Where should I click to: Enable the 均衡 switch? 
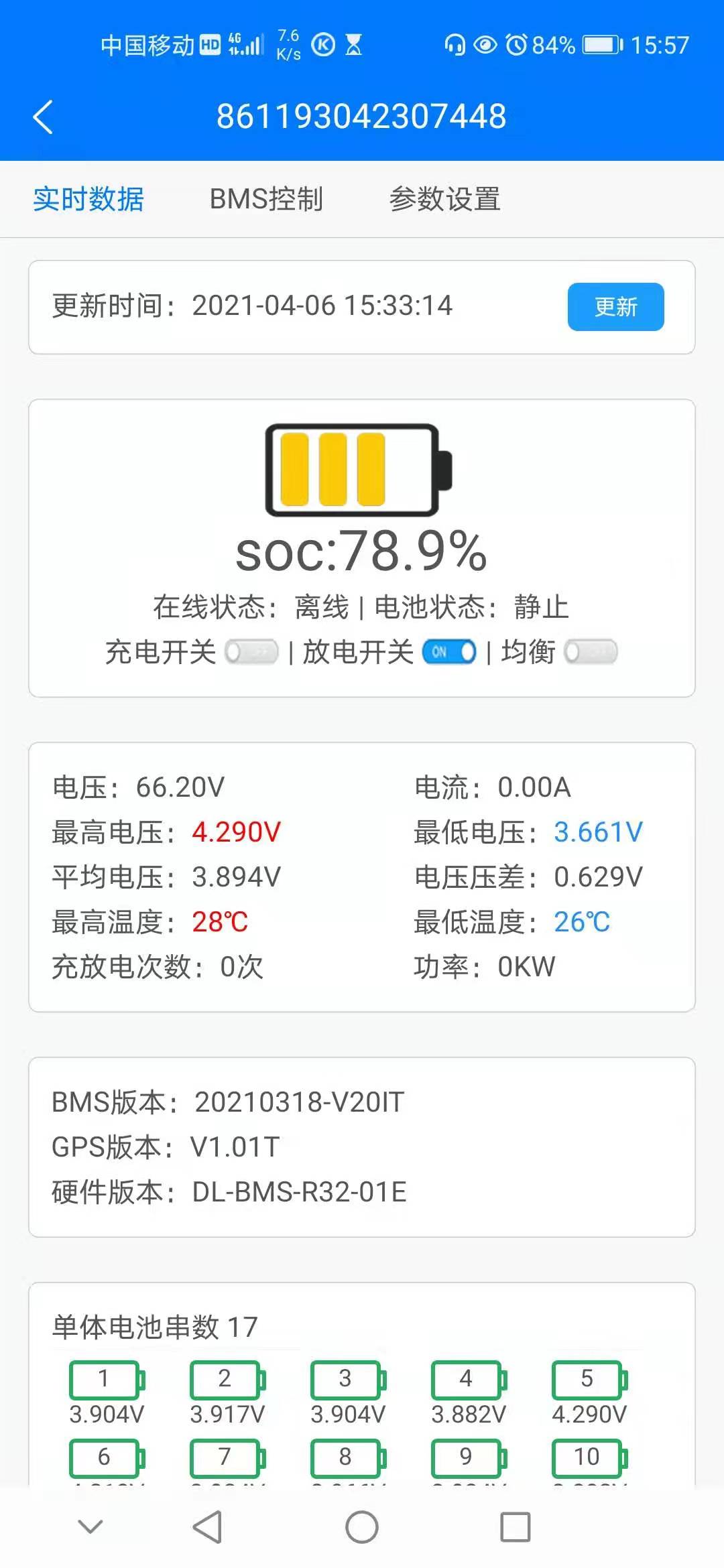pos(591,651)
